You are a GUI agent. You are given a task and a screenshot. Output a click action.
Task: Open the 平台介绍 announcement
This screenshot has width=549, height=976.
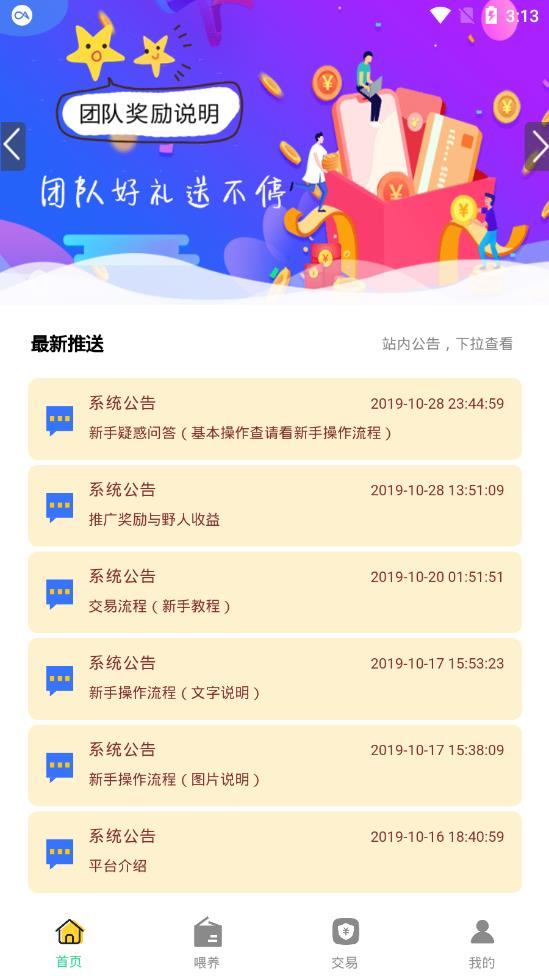pyautogui.click(x=274, y=852)
